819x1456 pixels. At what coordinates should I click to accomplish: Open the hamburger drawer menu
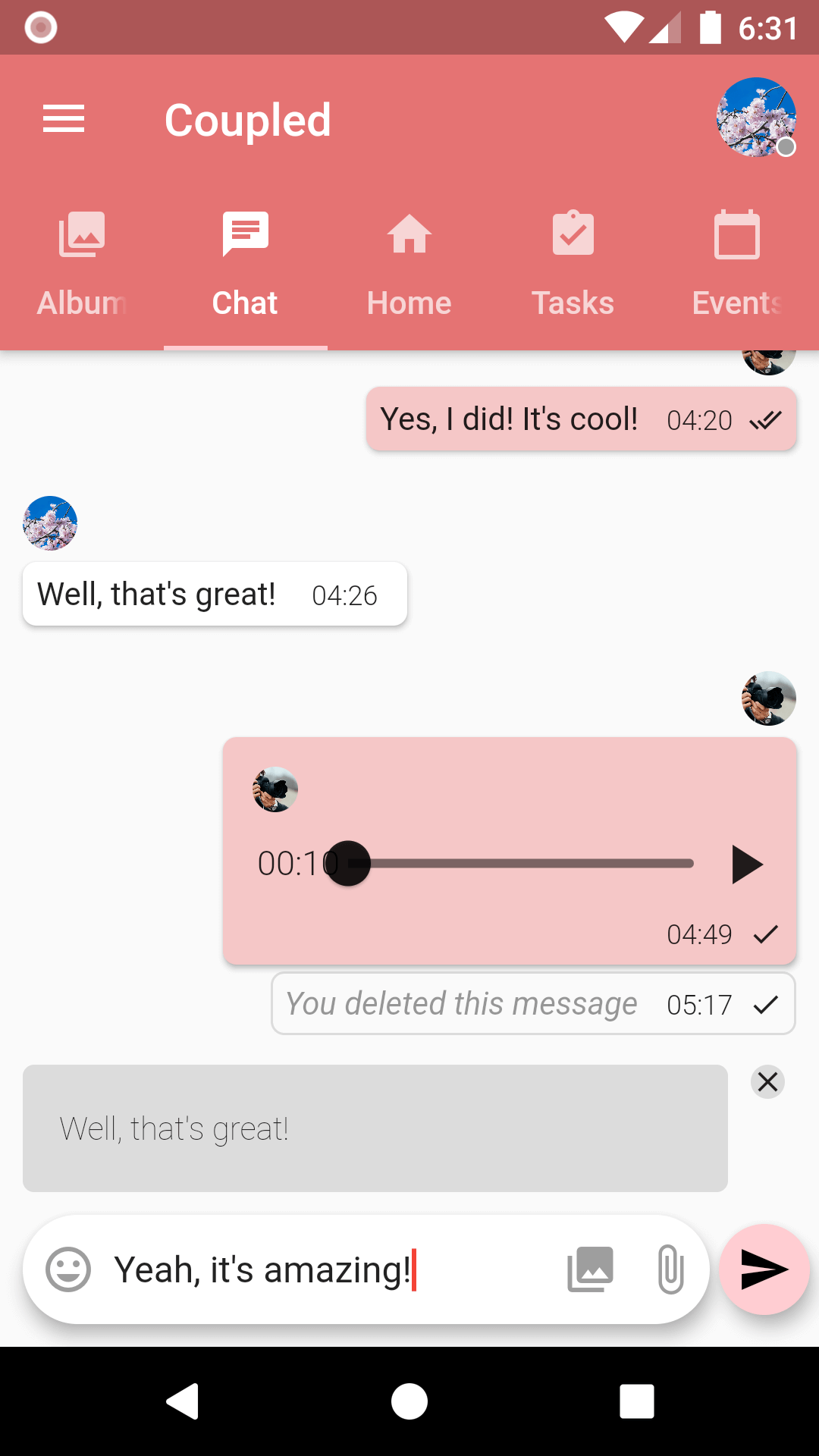64,119
